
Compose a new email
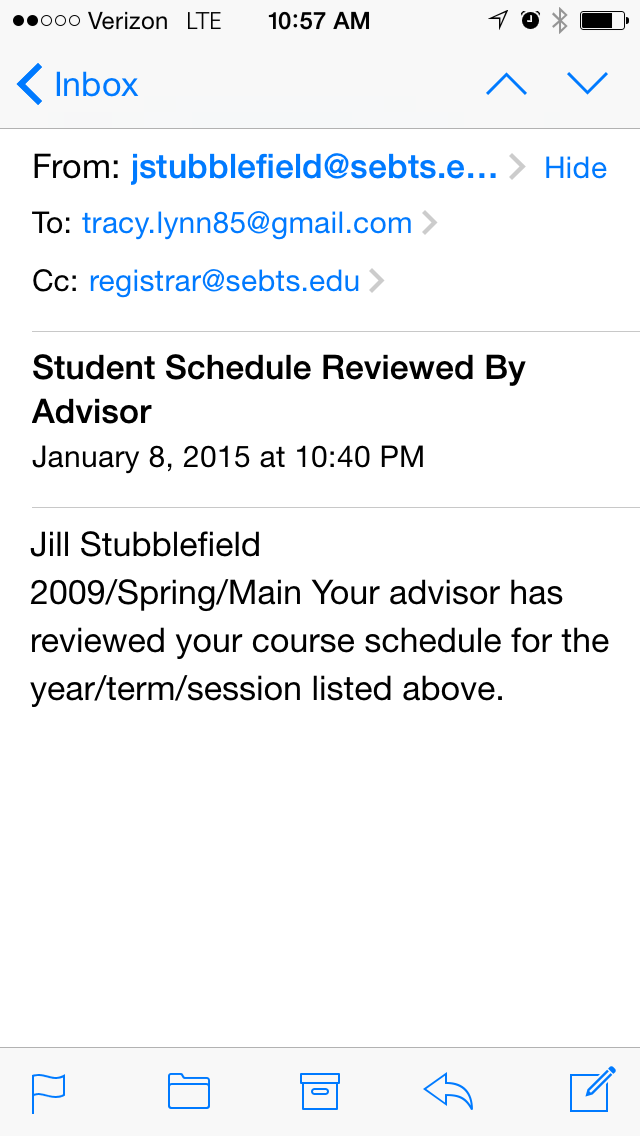coord(591,1091)
